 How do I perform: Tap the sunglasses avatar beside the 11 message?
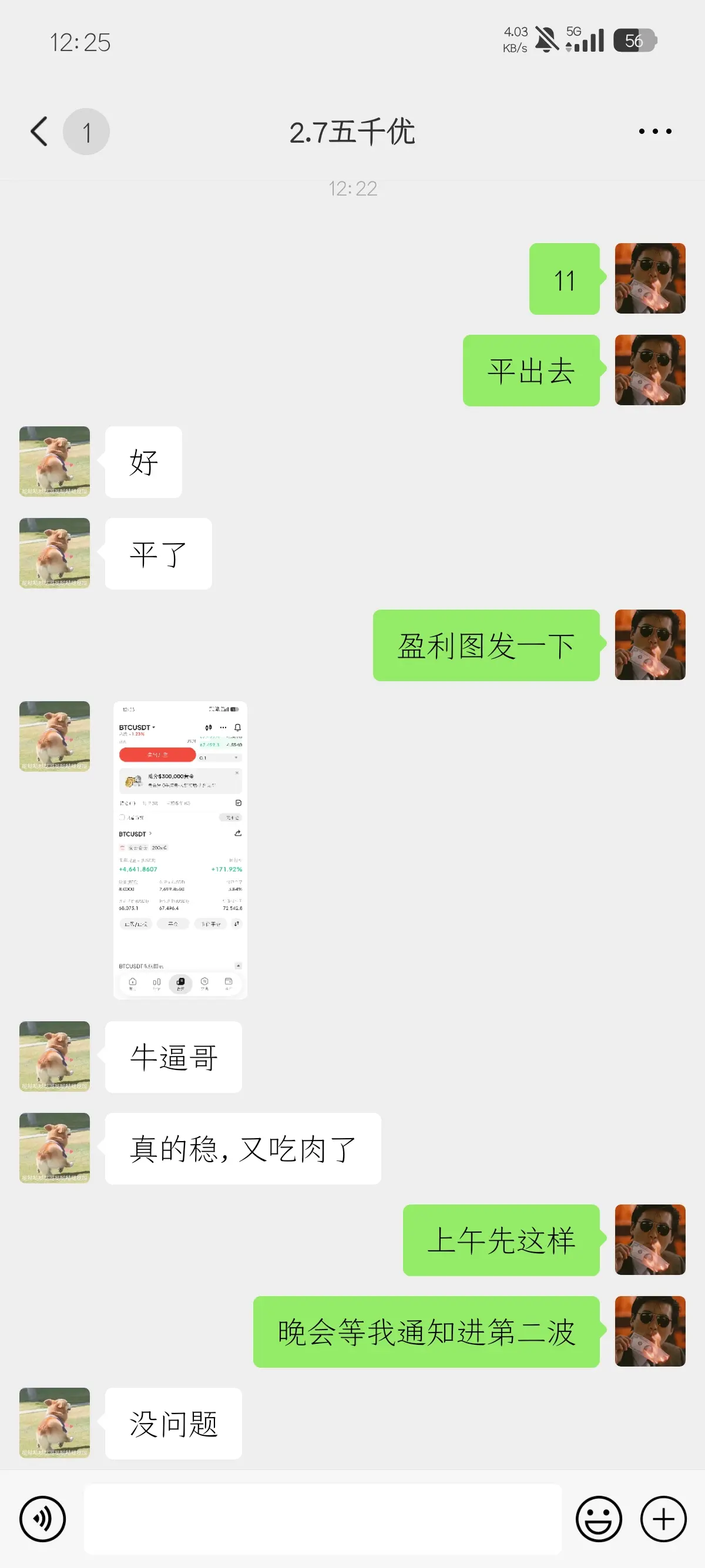(x=651, y=278)
